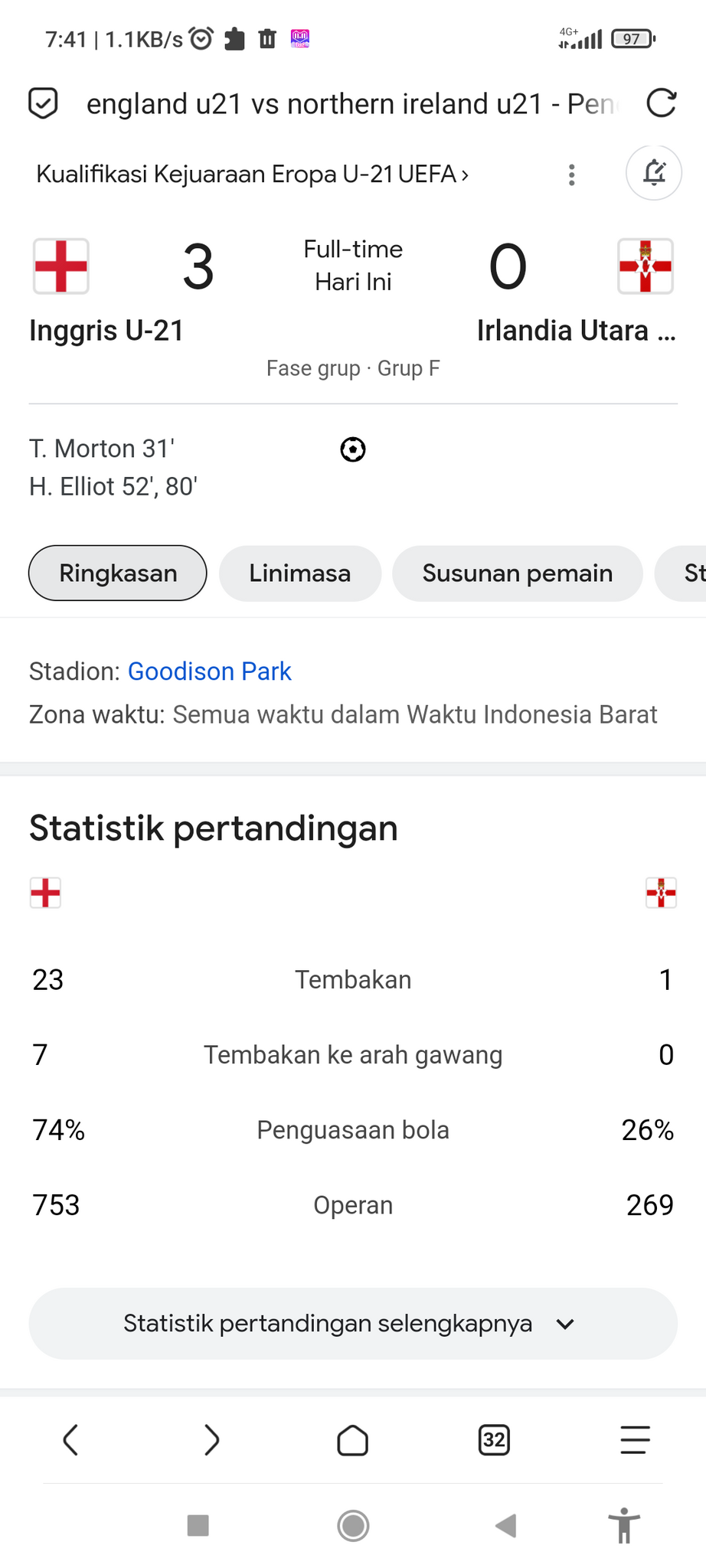The width and height of the screenshot is (706, 1568).
Task: Open the browser home page
Action: (352, 1440)
